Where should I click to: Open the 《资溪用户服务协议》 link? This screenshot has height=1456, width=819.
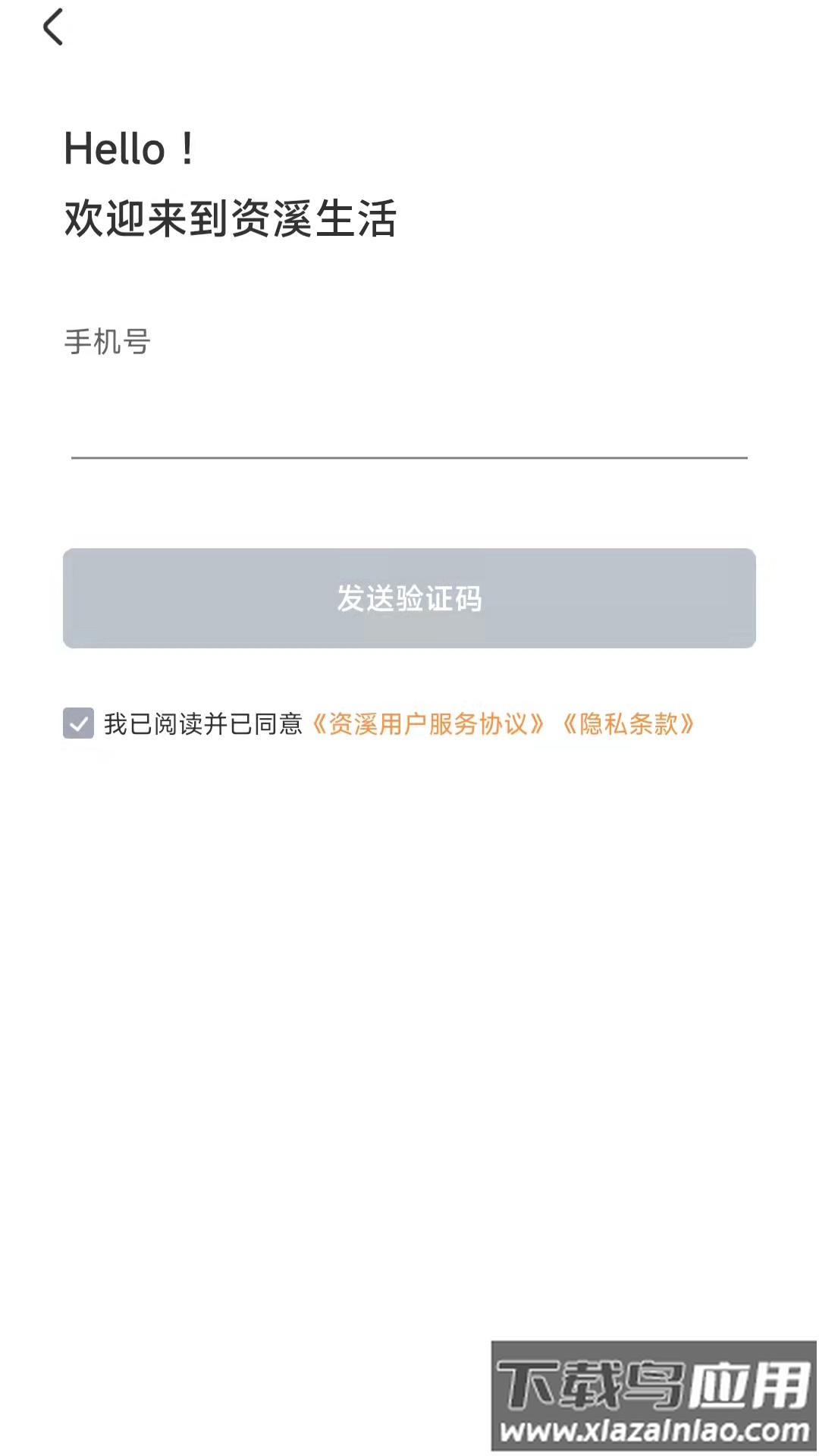(x=428, y=724)
